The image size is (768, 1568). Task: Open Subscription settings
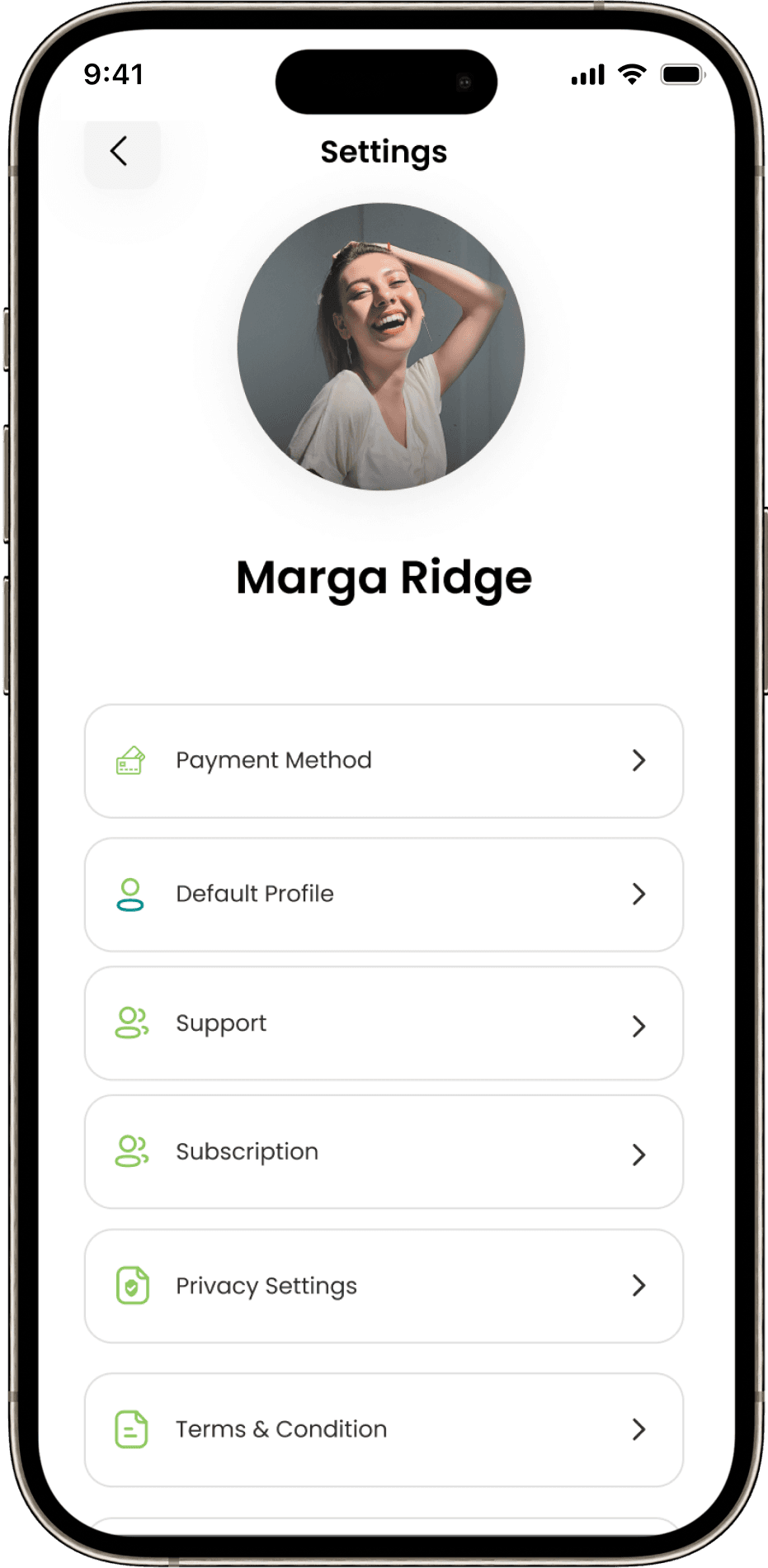tap(384, 1152)
